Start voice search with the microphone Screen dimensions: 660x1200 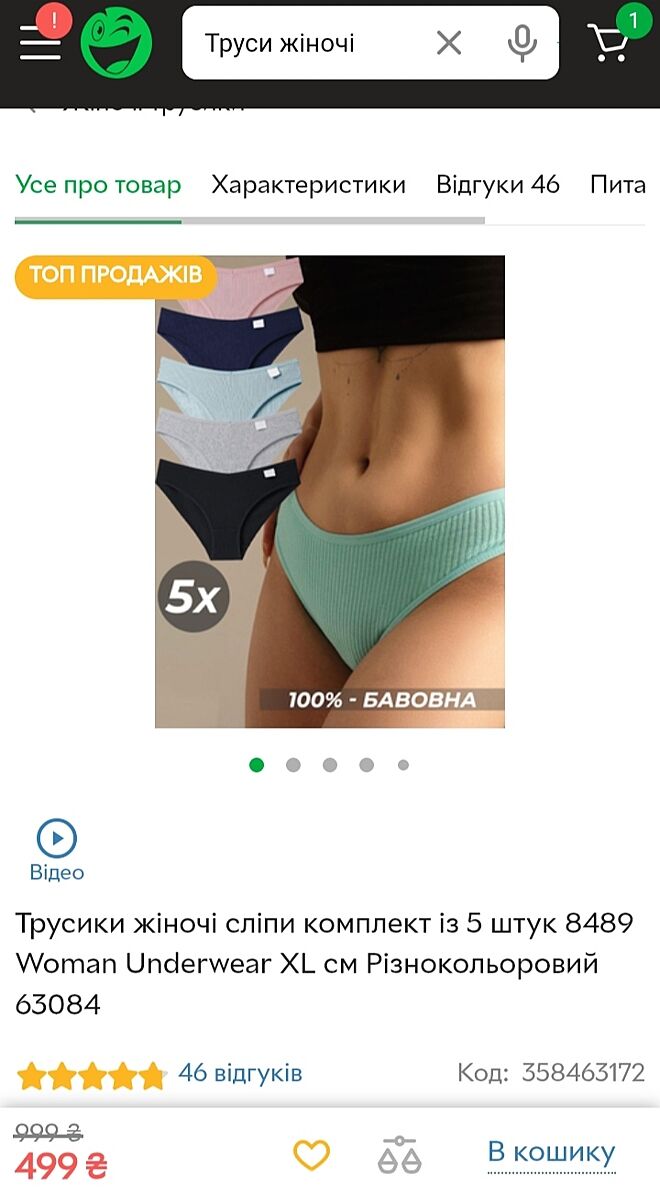[x=521, y=43]
